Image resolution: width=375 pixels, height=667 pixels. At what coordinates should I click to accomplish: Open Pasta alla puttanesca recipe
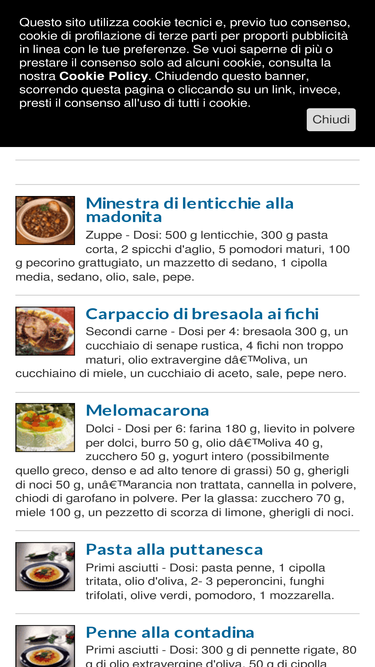(x=174, y=549)
